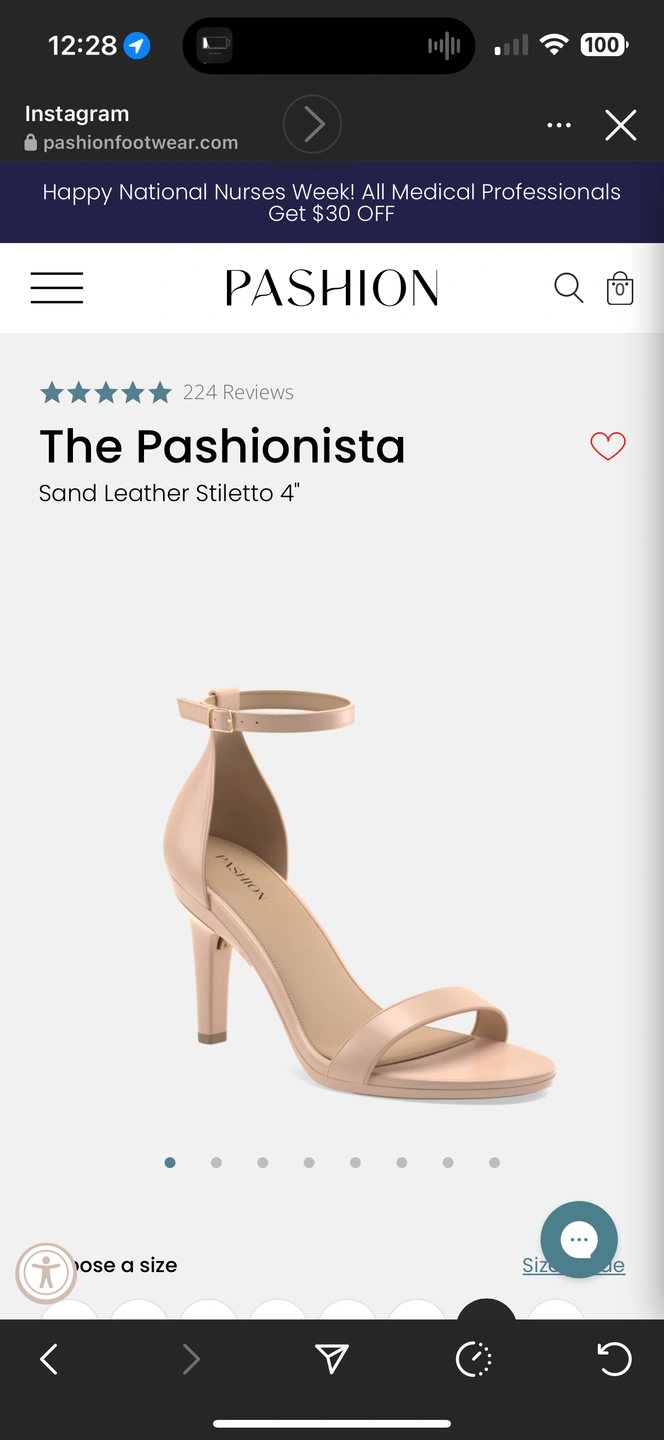Tap the forward arrow beside Instagram title

pos(312,125)
